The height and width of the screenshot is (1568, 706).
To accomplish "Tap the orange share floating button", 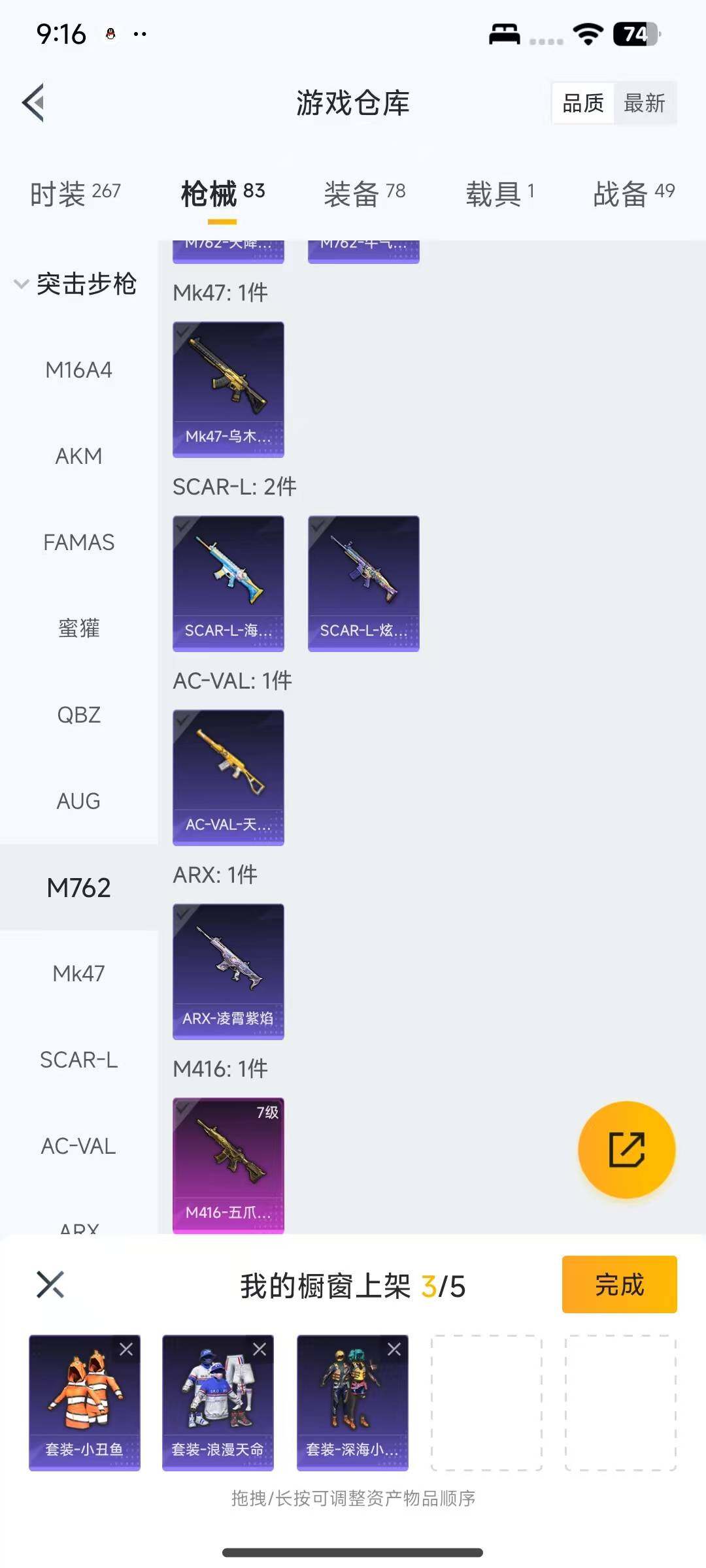I will (626, 1150).
